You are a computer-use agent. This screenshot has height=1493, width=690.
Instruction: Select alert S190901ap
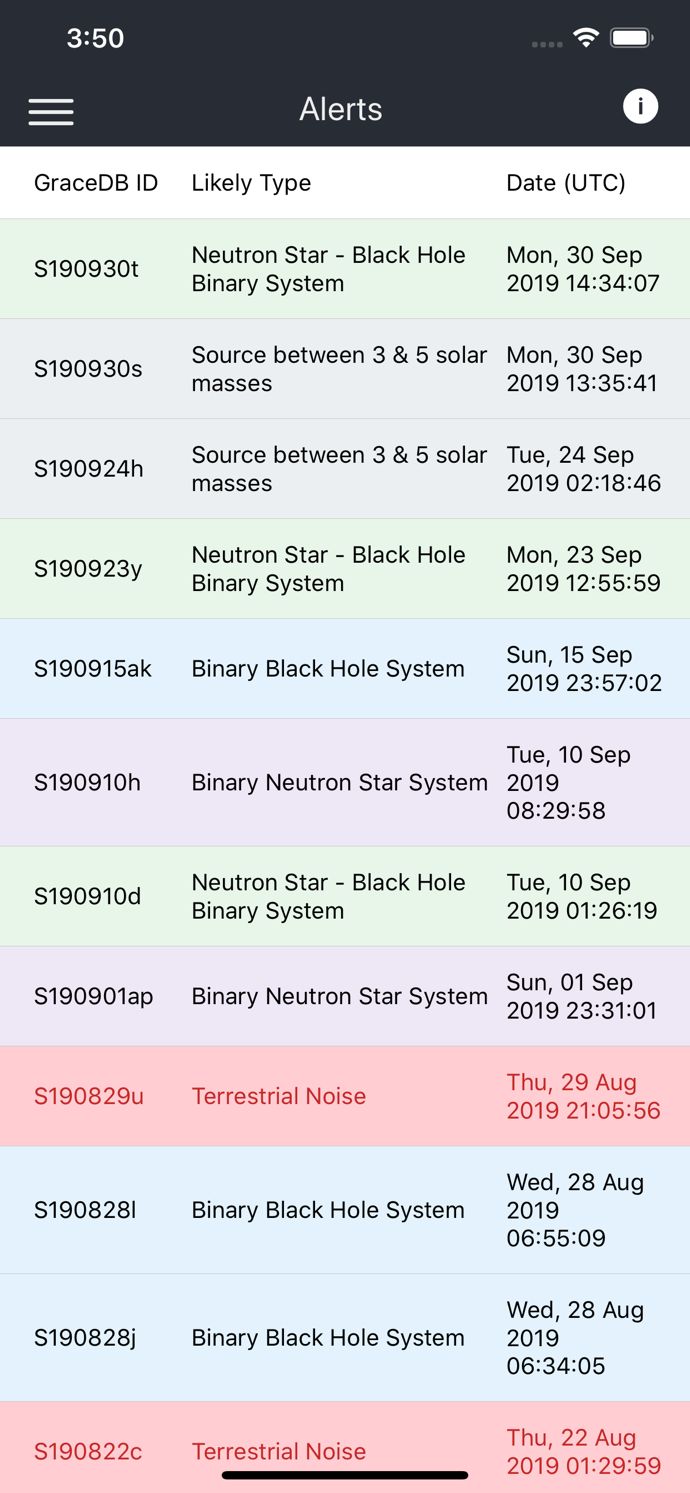(345, 997)
